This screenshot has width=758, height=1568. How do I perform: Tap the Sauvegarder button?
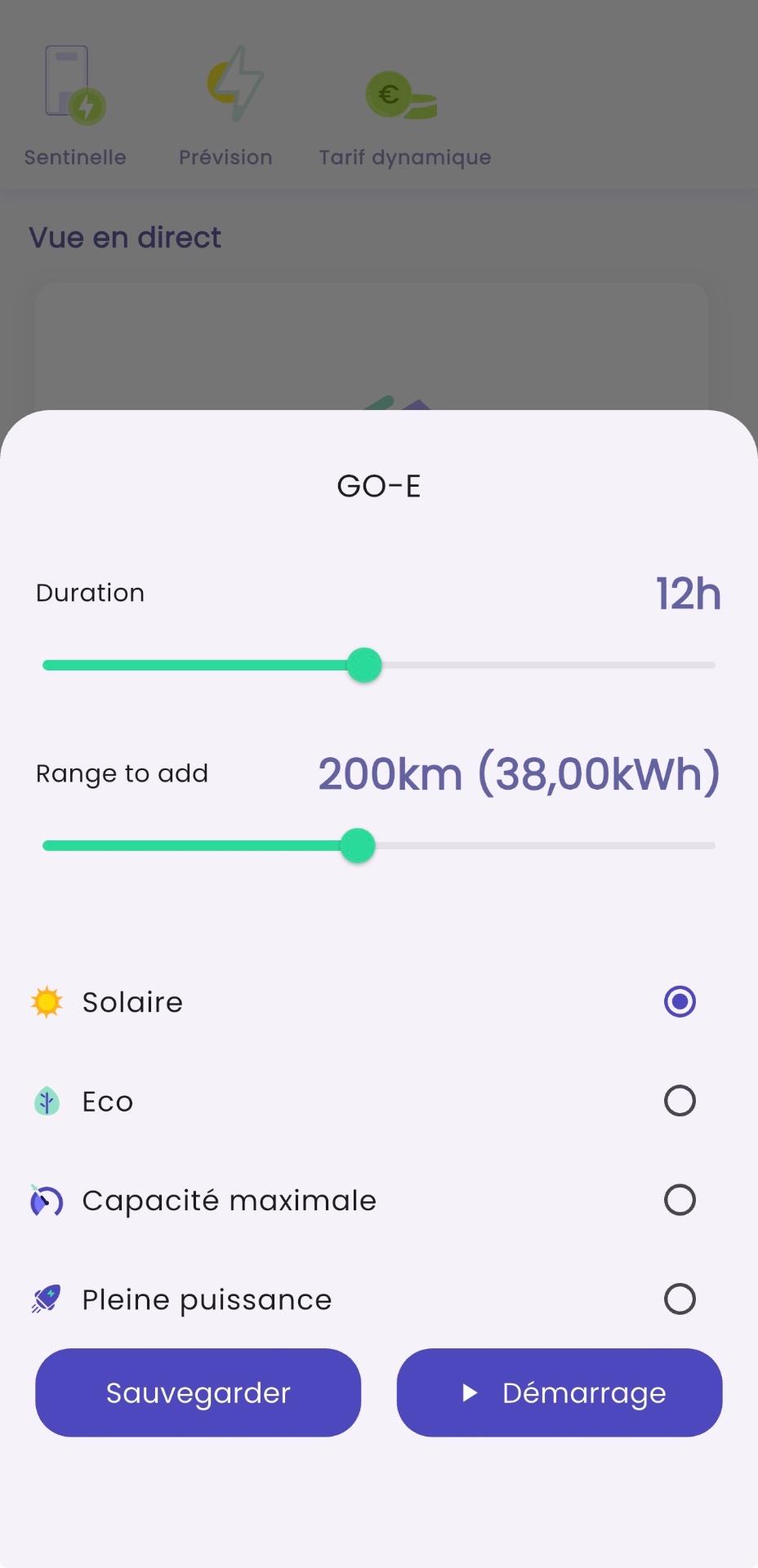(198, 1392)
